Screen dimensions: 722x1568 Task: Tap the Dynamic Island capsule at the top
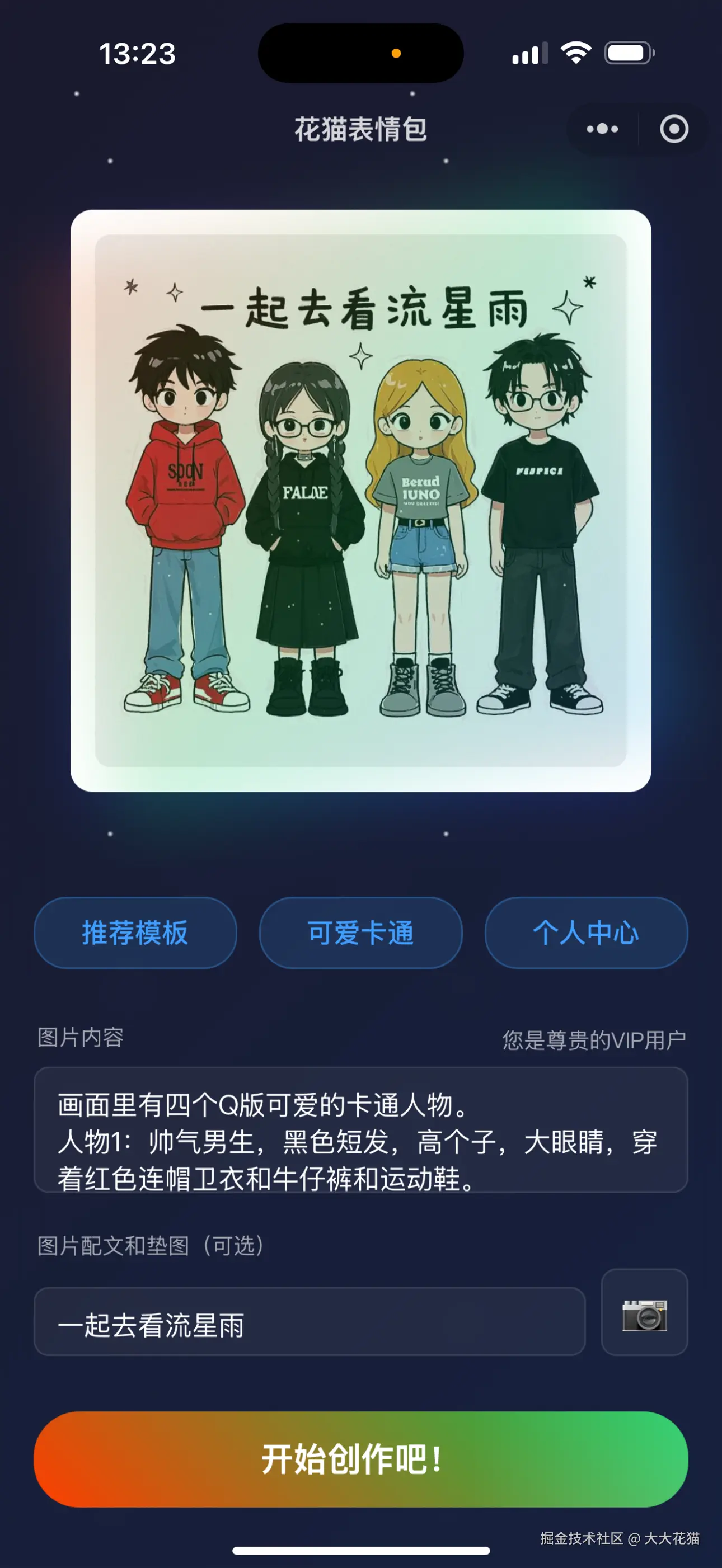tap(360, 54)
